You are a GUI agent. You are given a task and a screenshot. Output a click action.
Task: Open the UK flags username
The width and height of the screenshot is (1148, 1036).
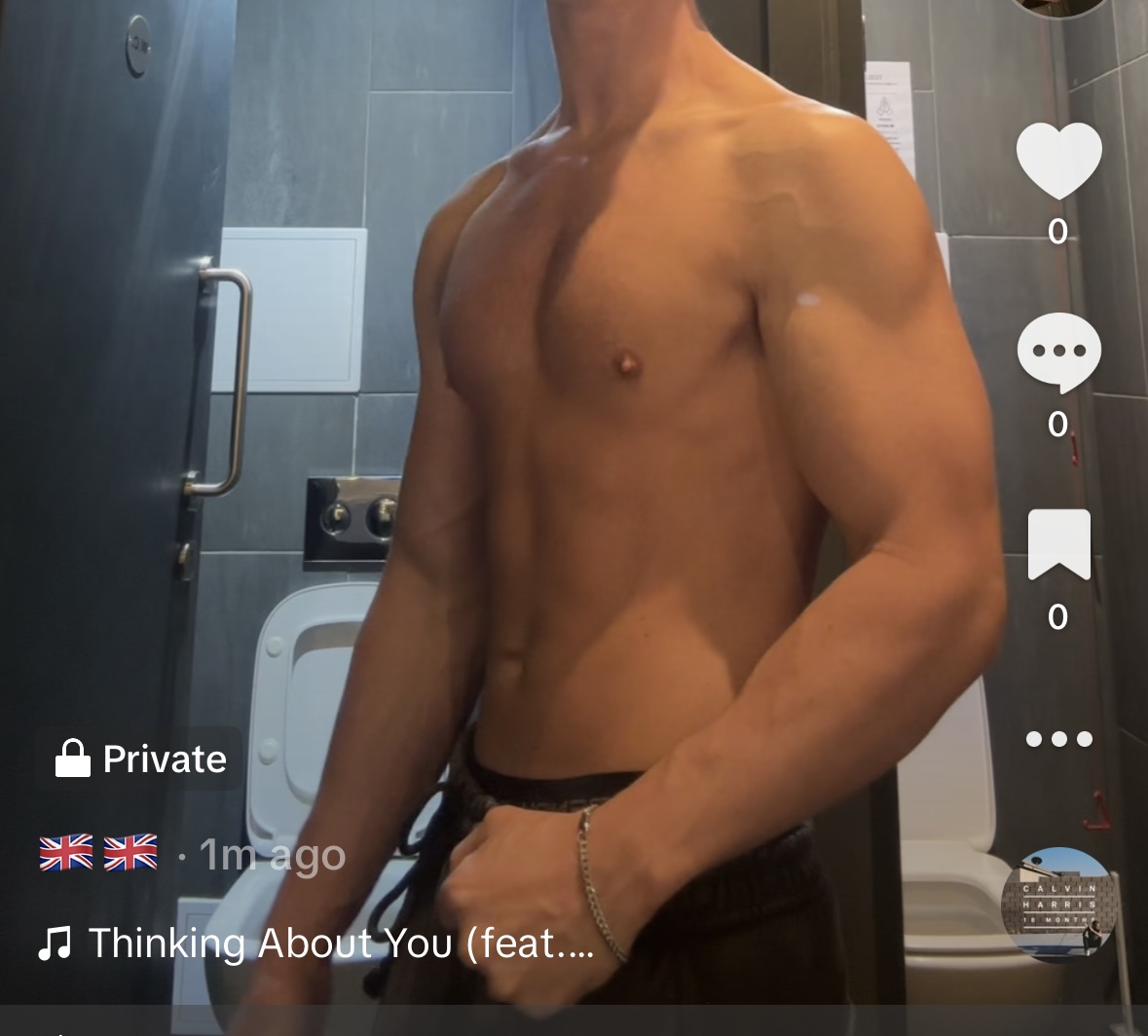click(x=98, y=853)
